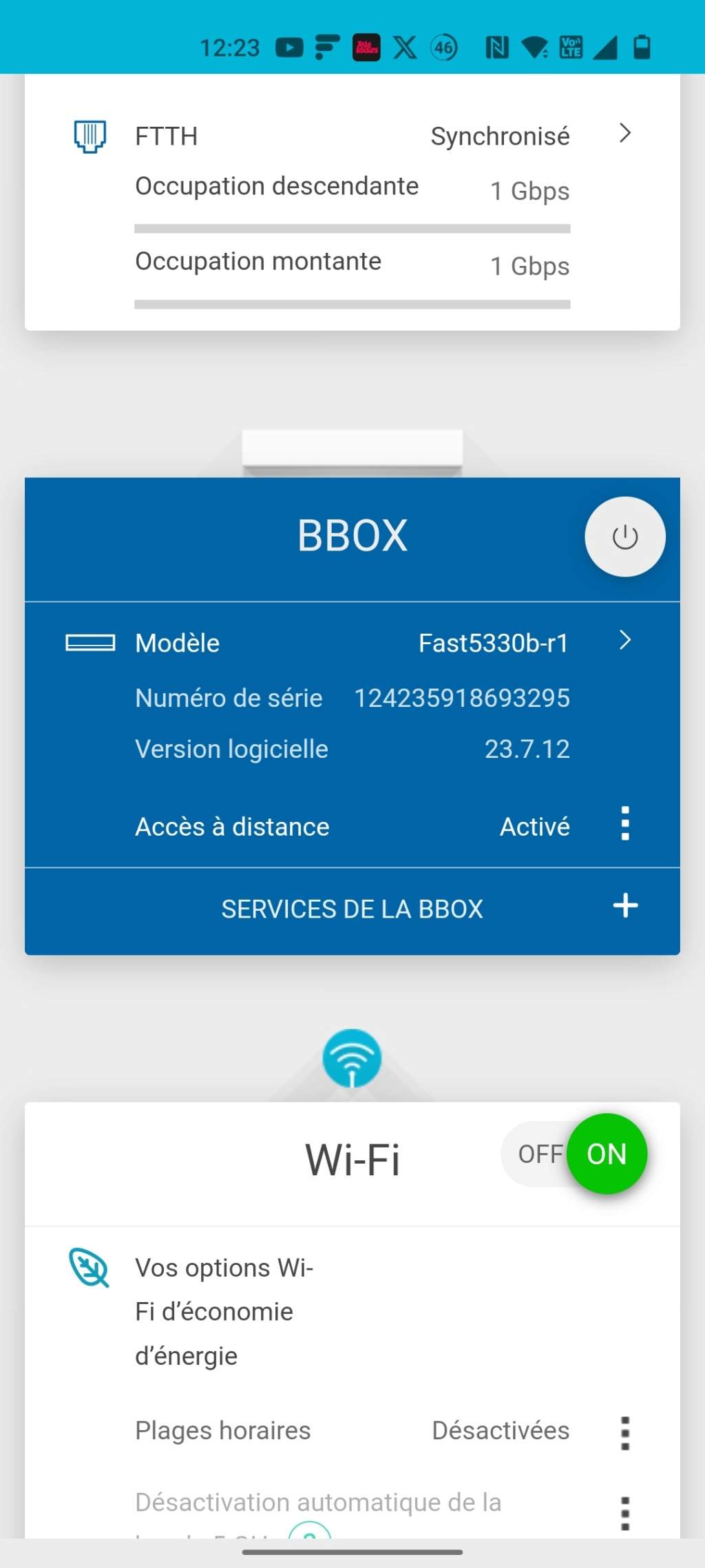
Task: Tap the BBOX power restart button
Action: click(x=624, y=537)
